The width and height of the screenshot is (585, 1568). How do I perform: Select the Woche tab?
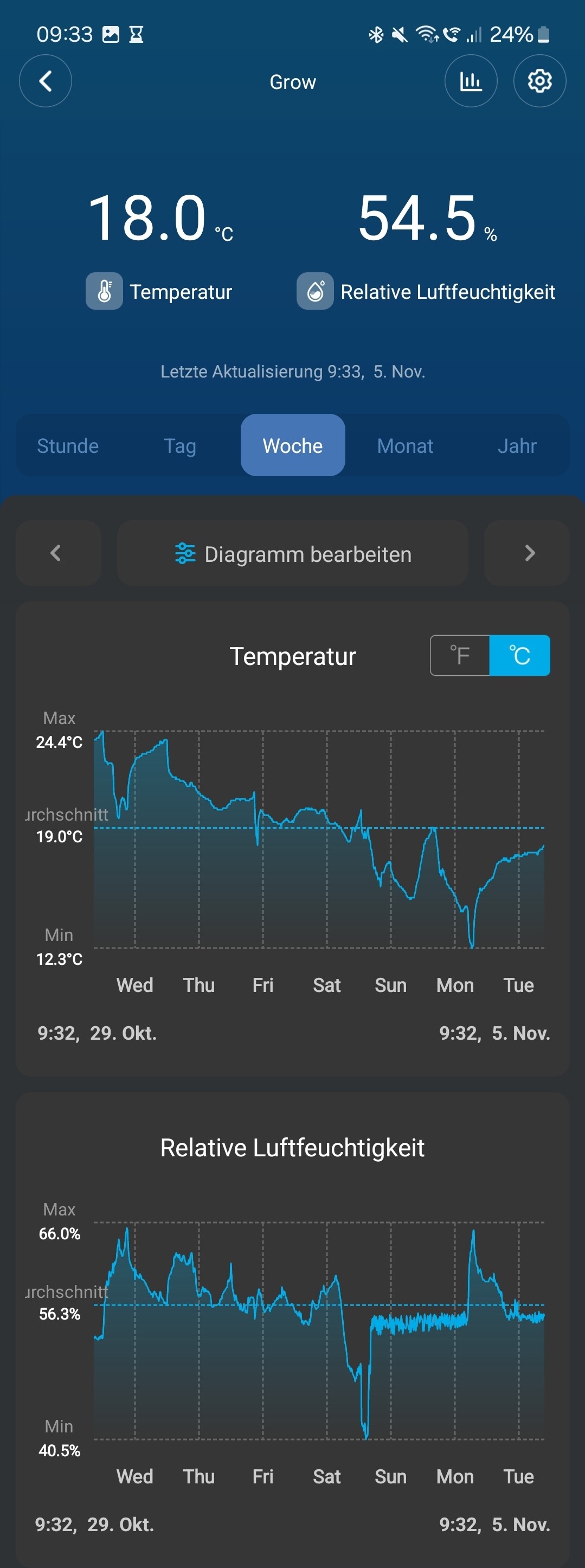coord(293,446)
